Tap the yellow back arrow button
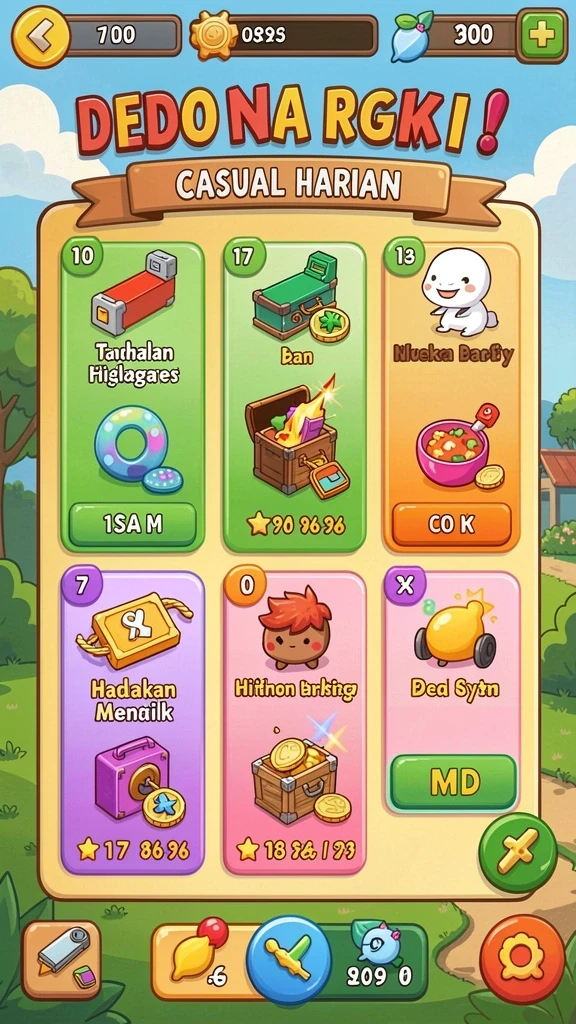Image resolution: width=576 pixels, height=1024 pixels. (40, 37)
